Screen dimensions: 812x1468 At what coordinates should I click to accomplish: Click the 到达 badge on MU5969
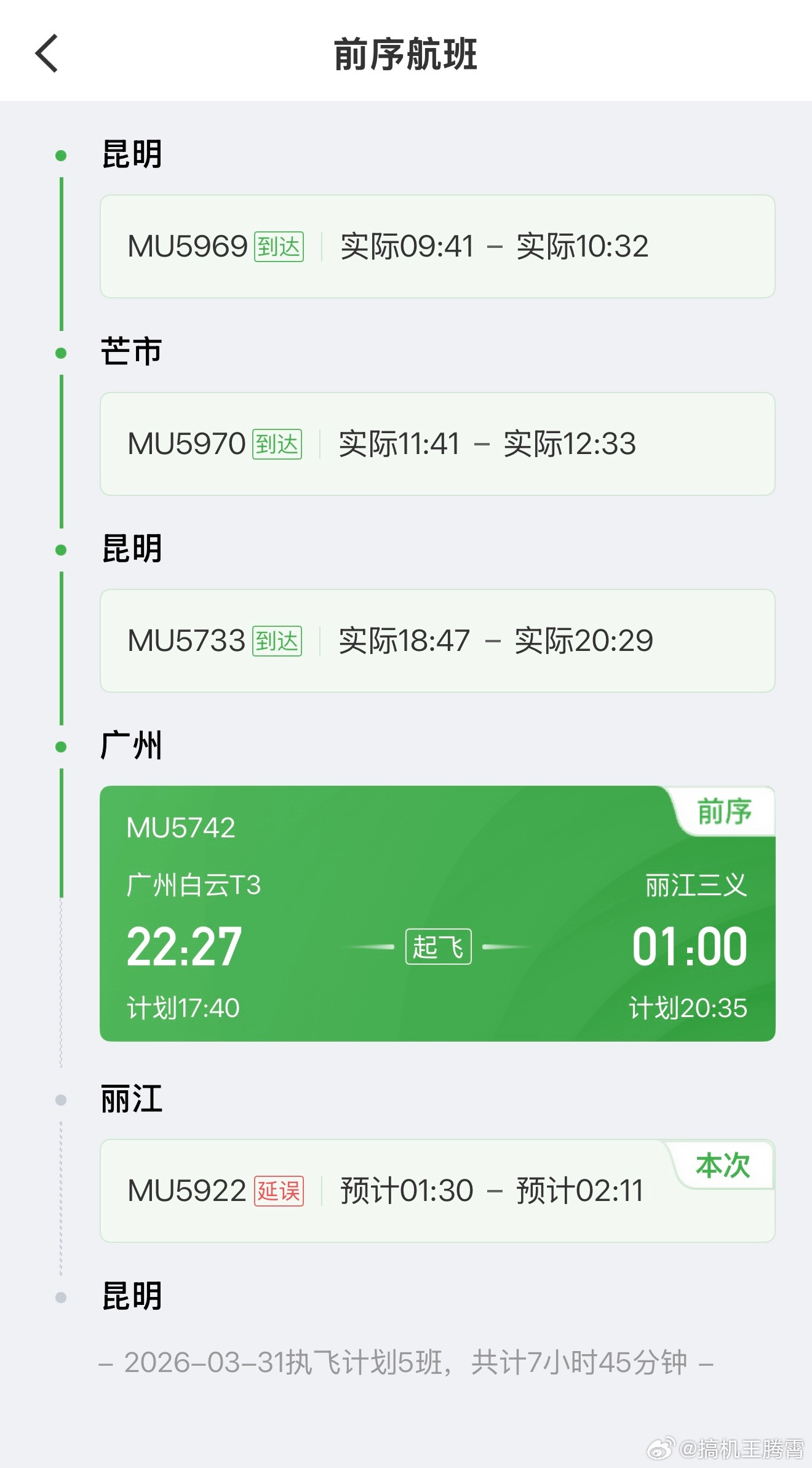(280, 245)
